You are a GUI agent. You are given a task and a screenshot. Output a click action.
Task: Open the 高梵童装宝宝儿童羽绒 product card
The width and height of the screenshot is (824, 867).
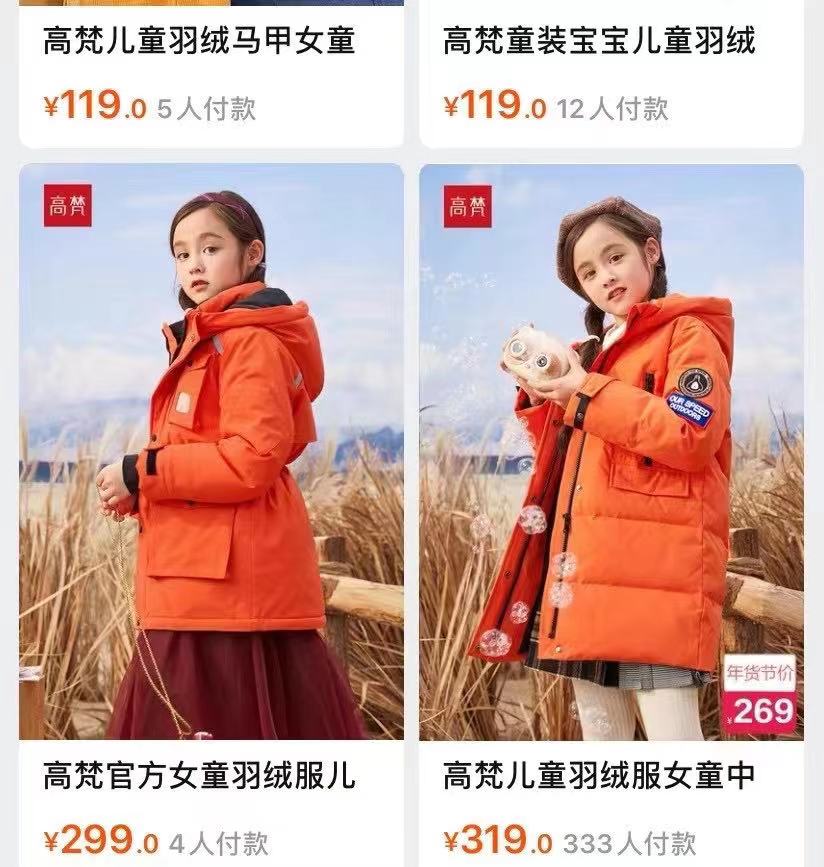[x=600, y=42]
